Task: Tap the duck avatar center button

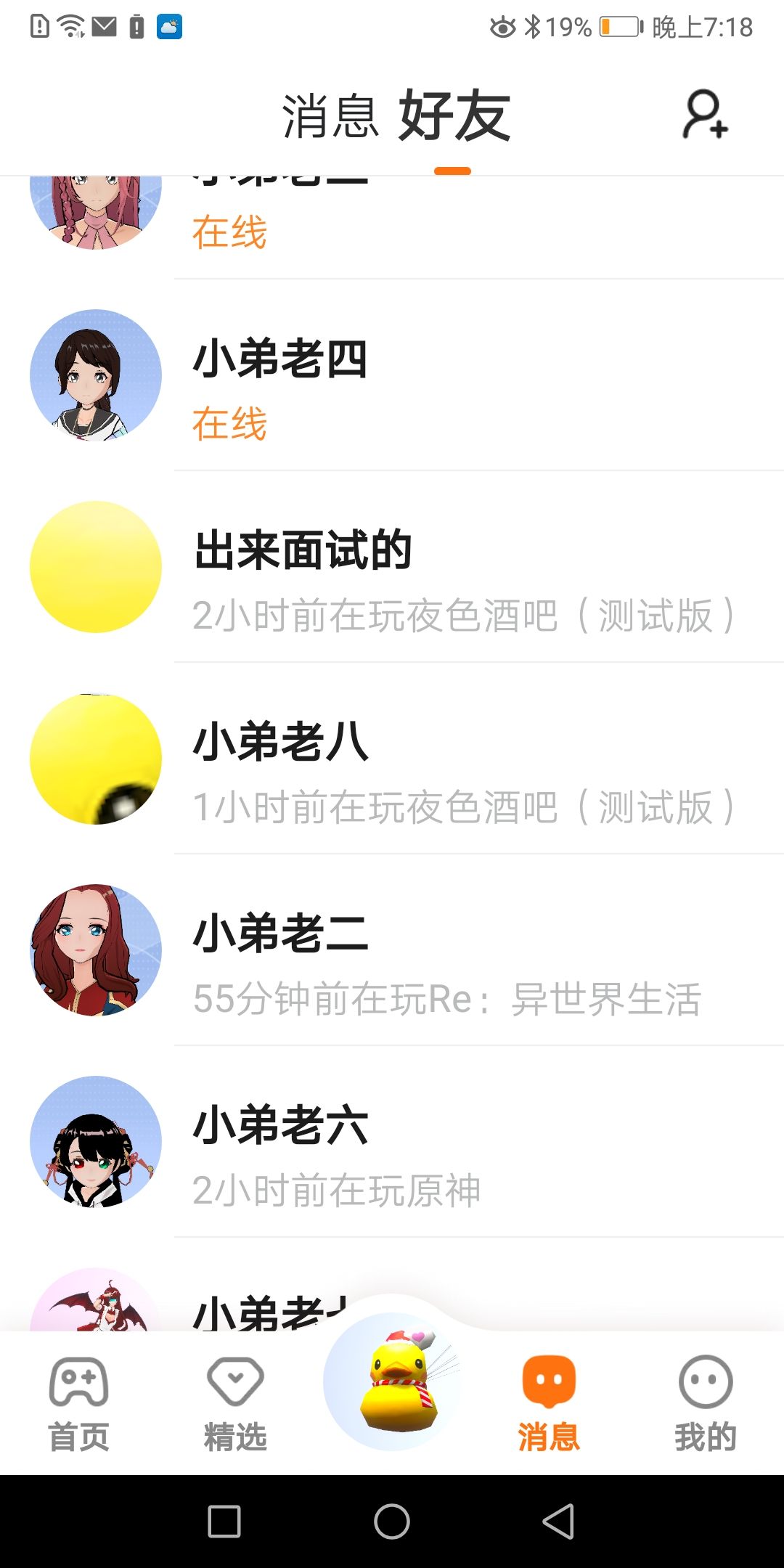Action: tap(393, 1382)
